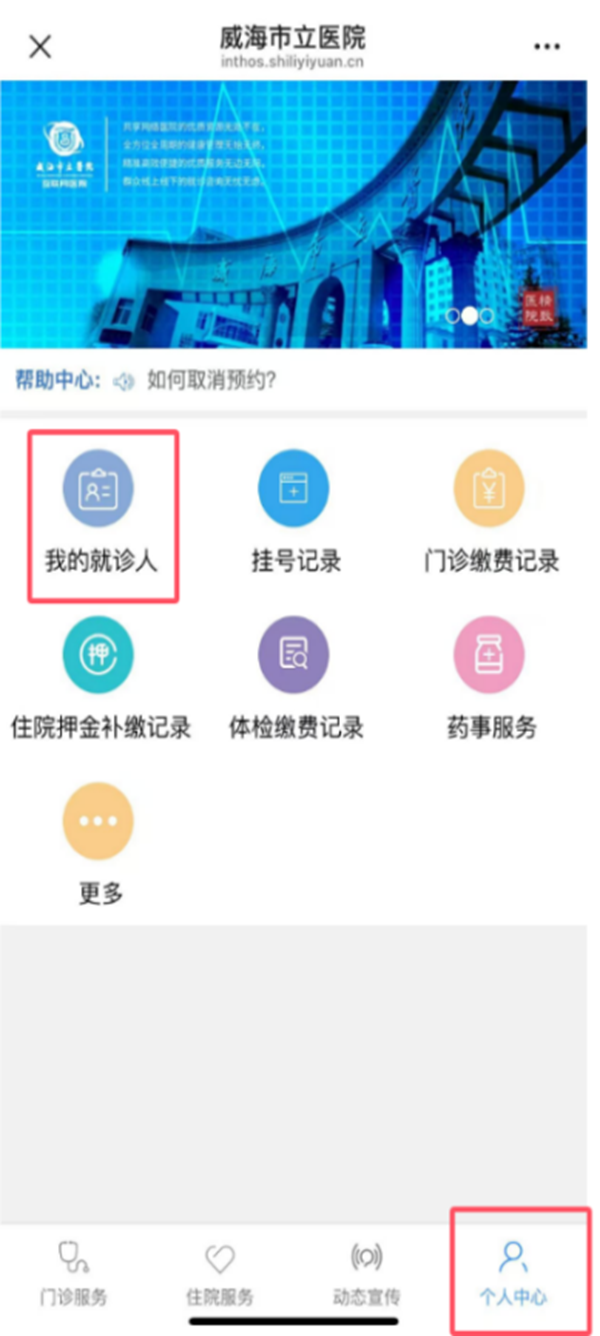Close the hospital page with X

click(40, 47)
